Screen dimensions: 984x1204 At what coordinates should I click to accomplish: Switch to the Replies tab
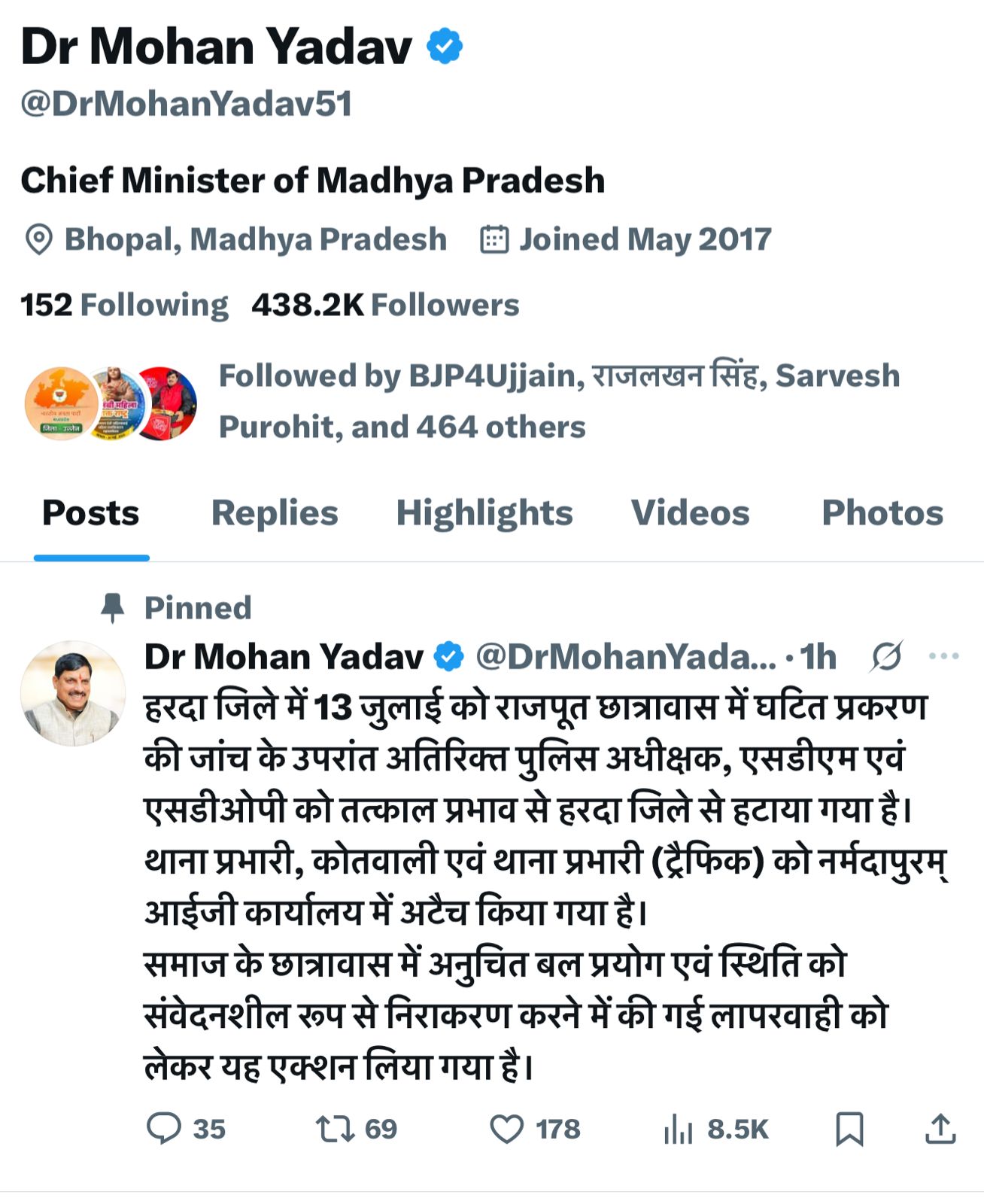pos(275,513)
